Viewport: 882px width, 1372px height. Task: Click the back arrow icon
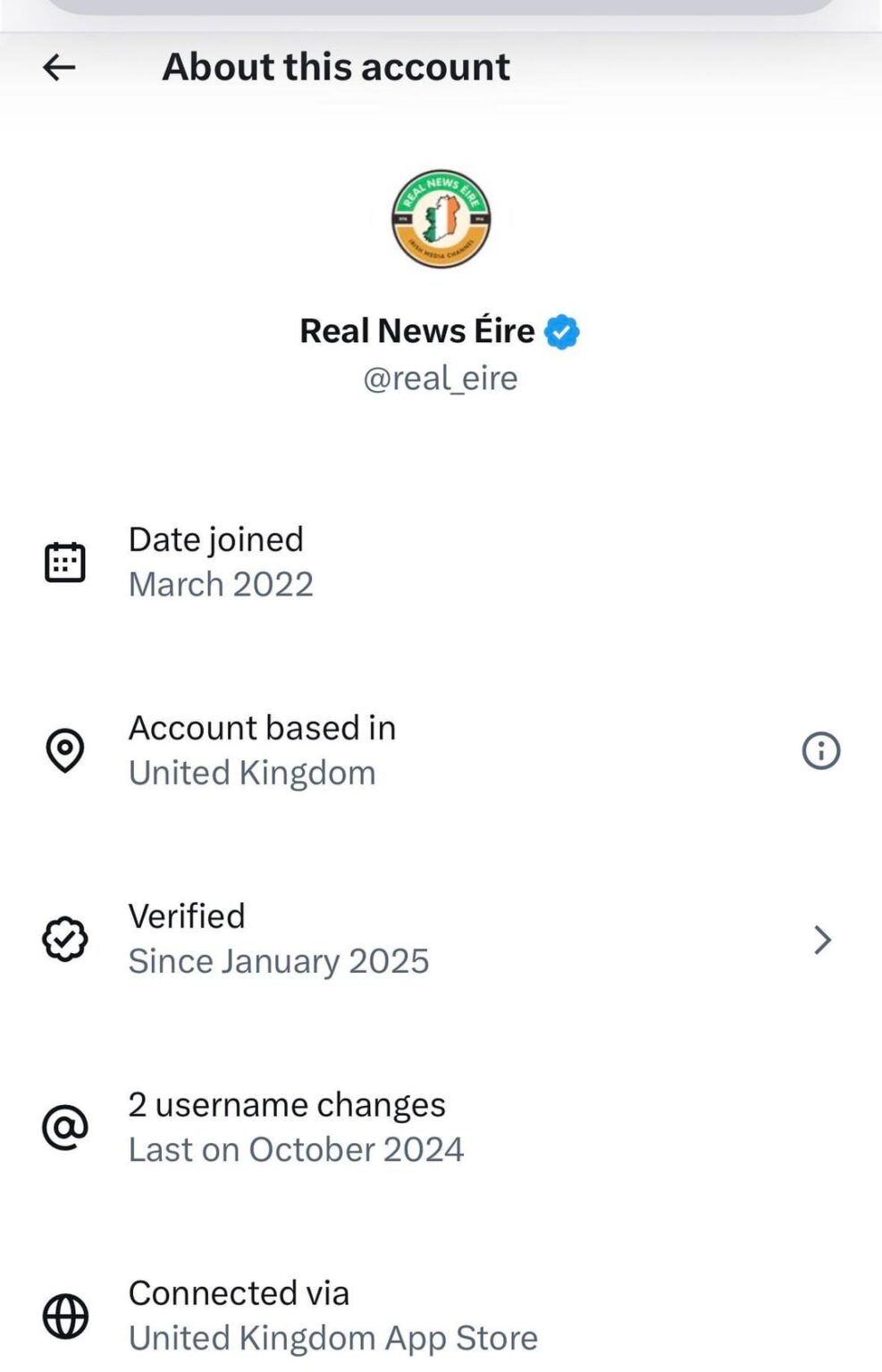tap(59, 66)
